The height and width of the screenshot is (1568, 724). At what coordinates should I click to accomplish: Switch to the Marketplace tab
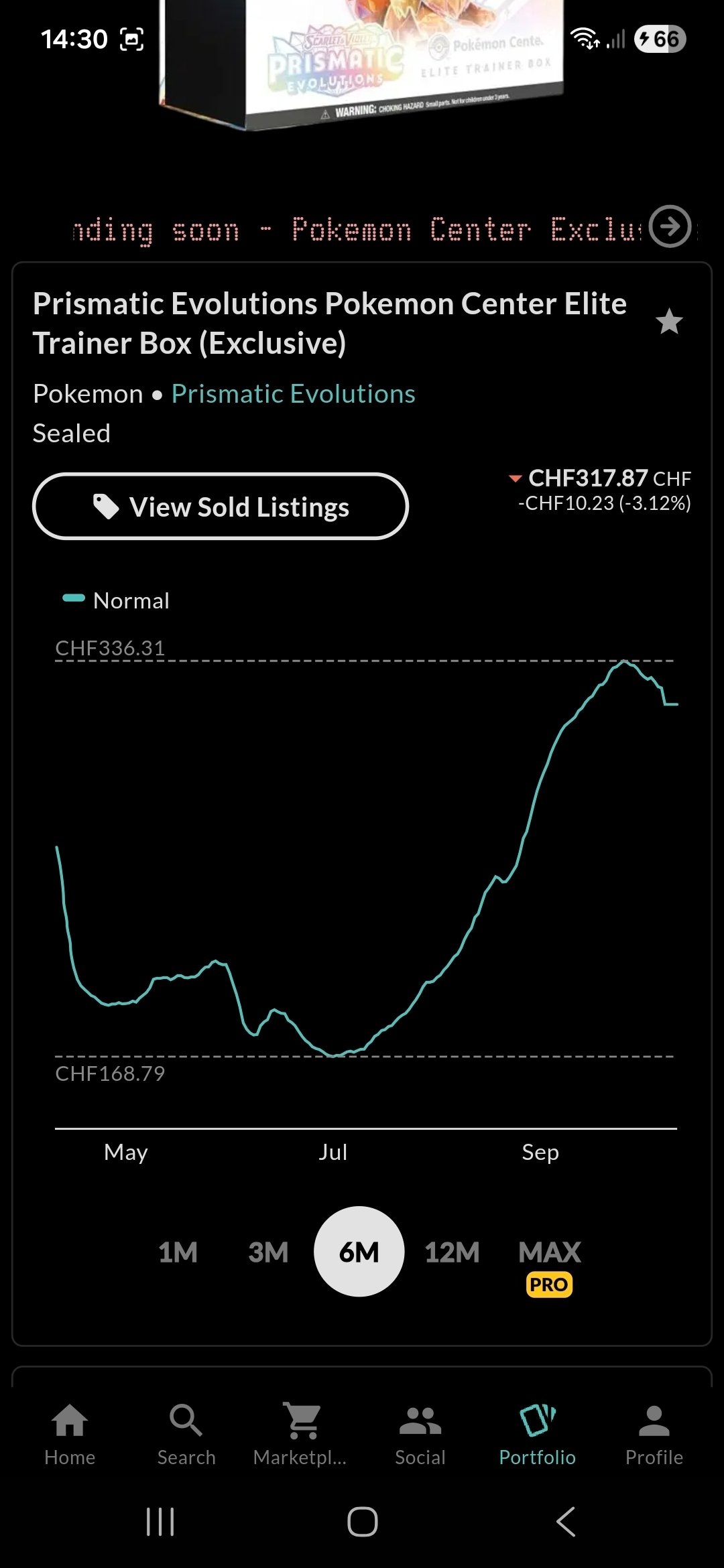(302, 1435)
